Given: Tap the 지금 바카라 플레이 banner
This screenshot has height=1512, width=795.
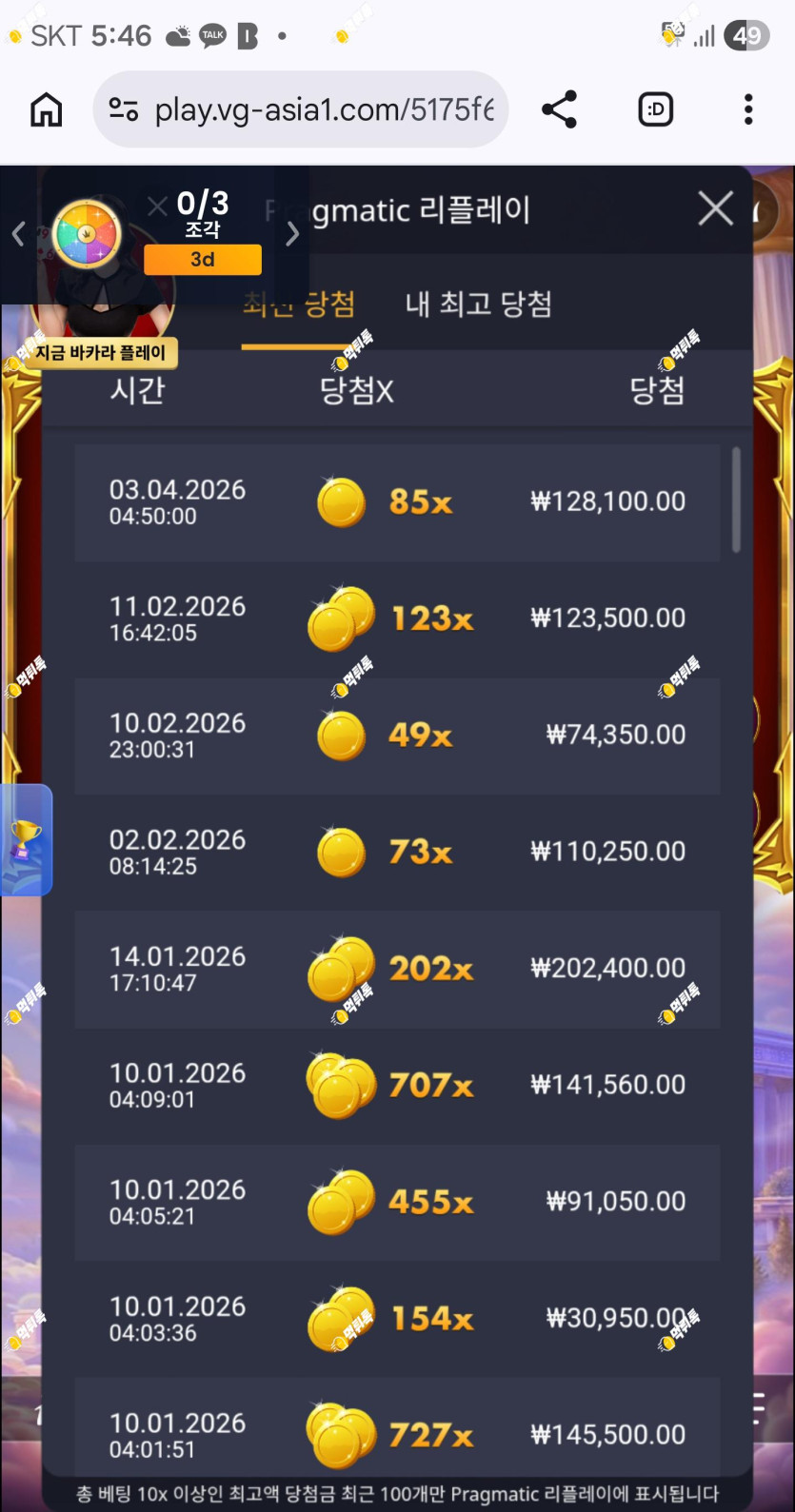Looking at the screenshot, I should [100, 353].
